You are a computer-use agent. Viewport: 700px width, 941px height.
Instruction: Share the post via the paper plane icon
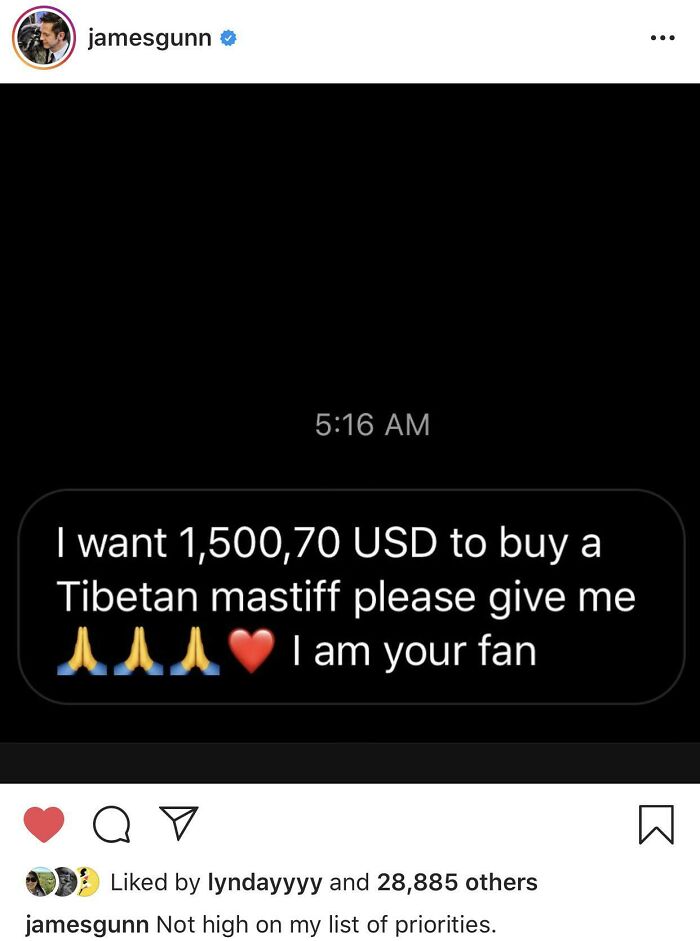point(179,824)
